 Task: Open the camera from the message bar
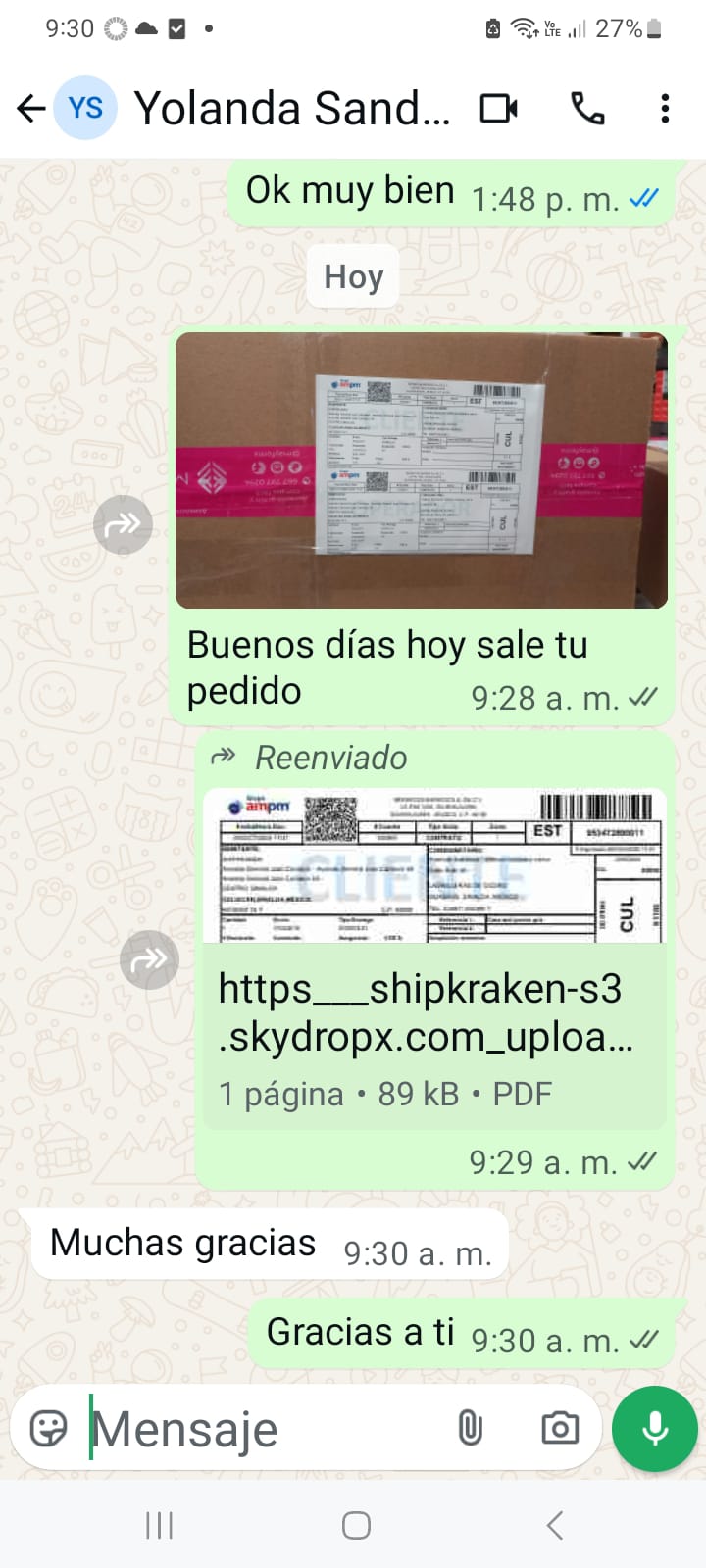pyautogui.click(x=560, y=1429)
